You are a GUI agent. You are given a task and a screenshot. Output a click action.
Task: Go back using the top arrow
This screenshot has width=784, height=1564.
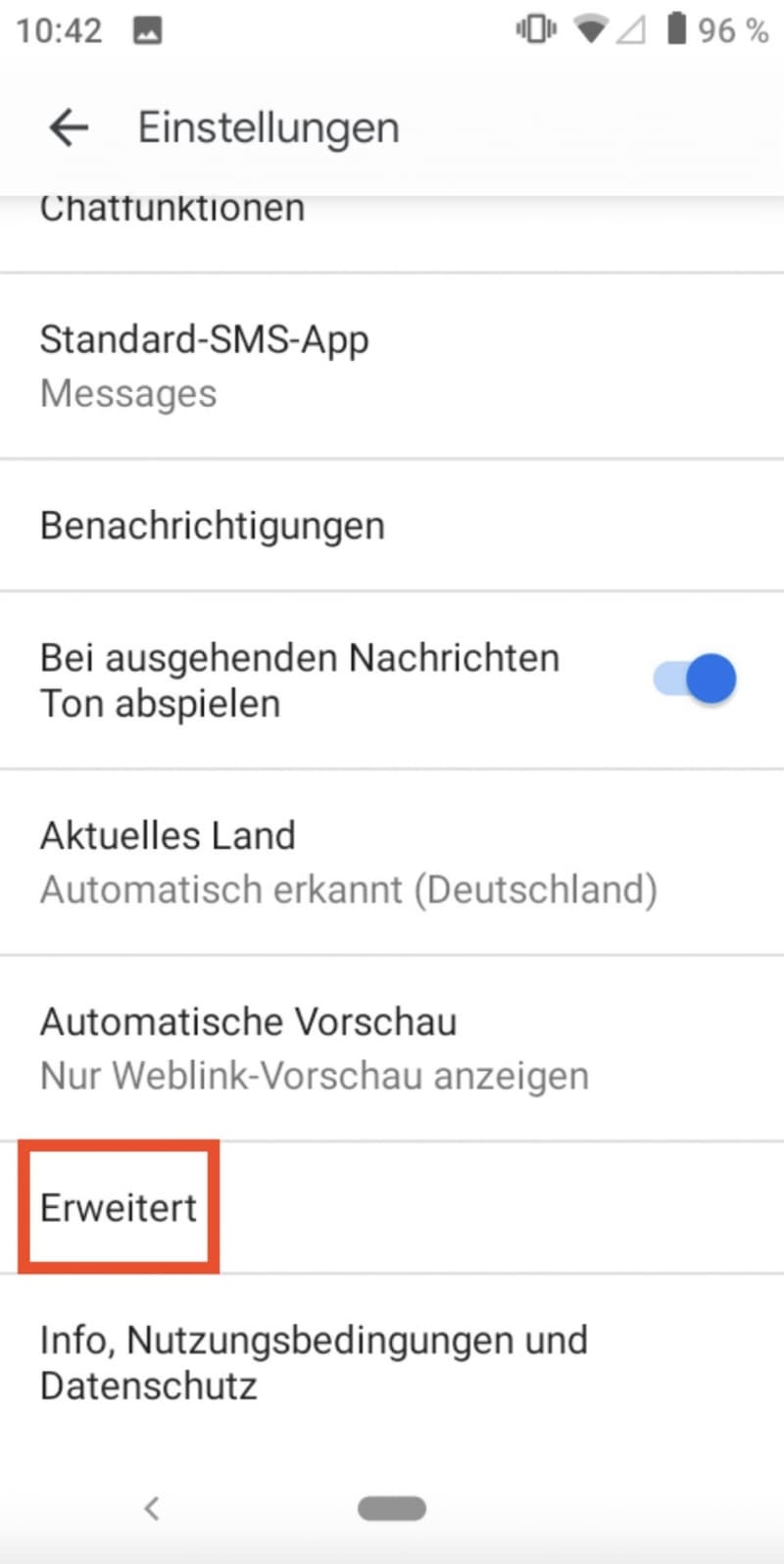[x=69, y=127]
